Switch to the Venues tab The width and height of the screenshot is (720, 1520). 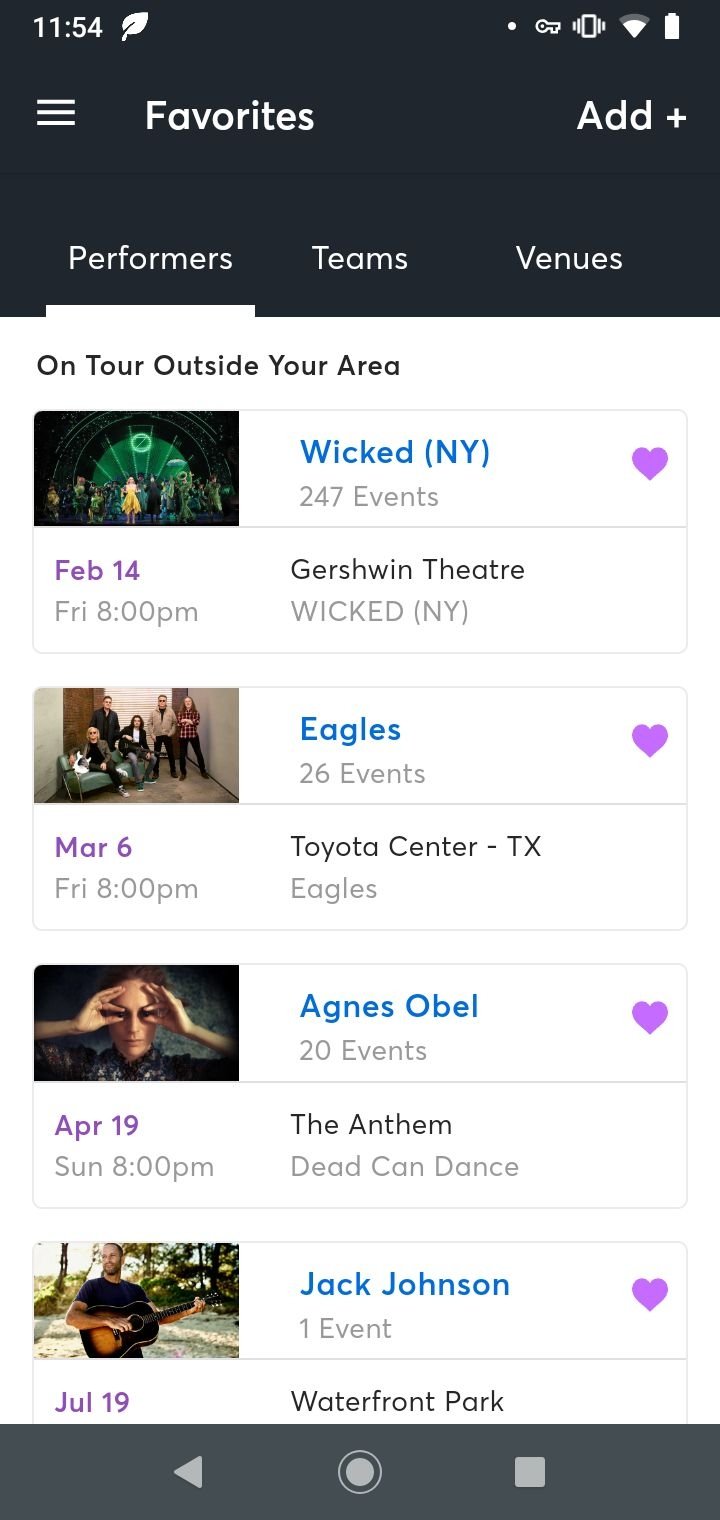(x=569, y=258)
